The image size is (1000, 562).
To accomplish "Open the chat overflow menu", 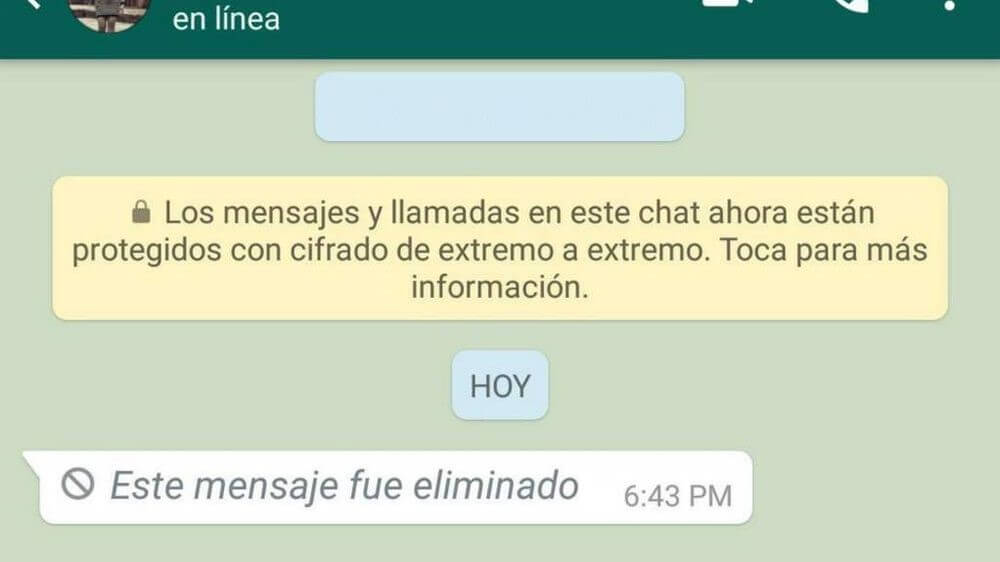I will tap(951, 6).
